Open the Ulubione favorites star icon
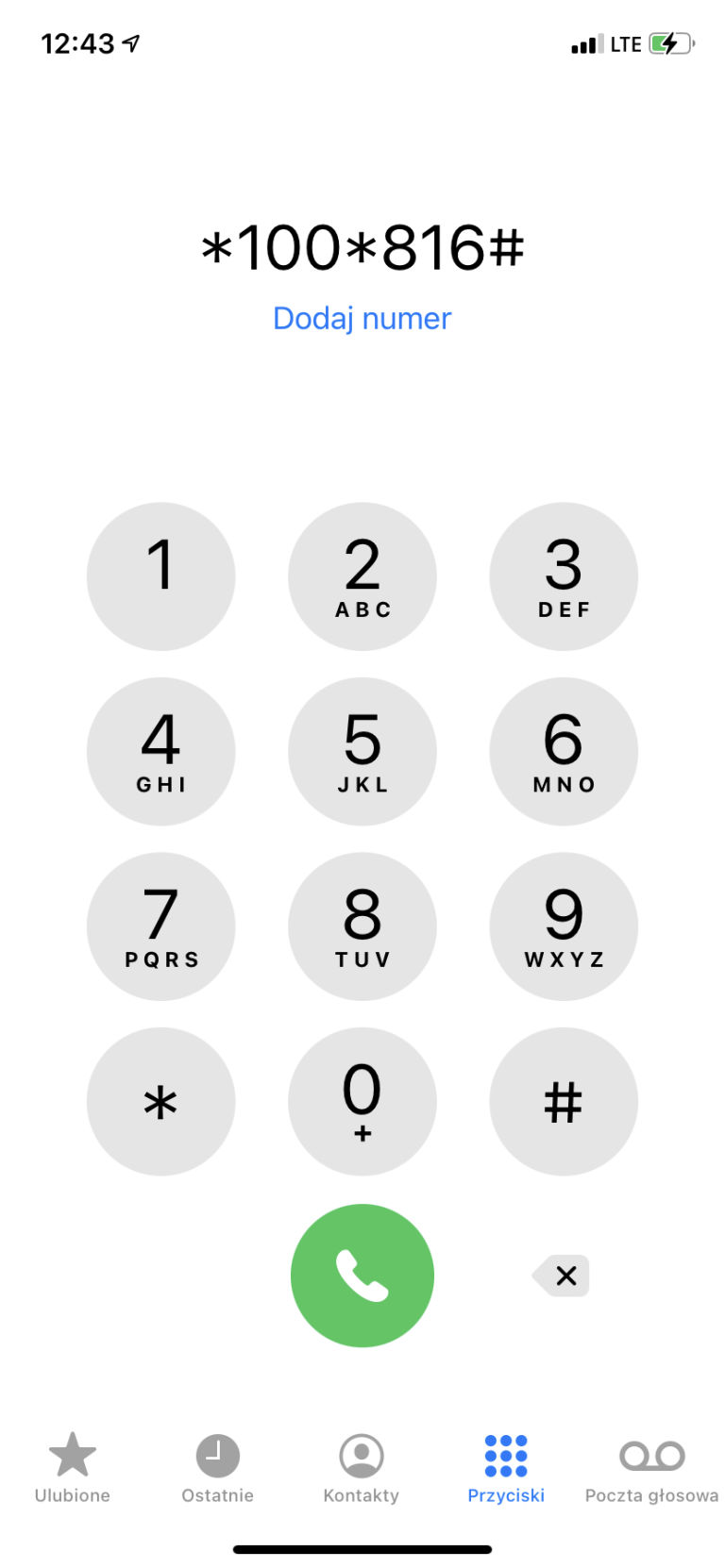This screenshot has width=725, height=1568. click(x=73, y=1456)
